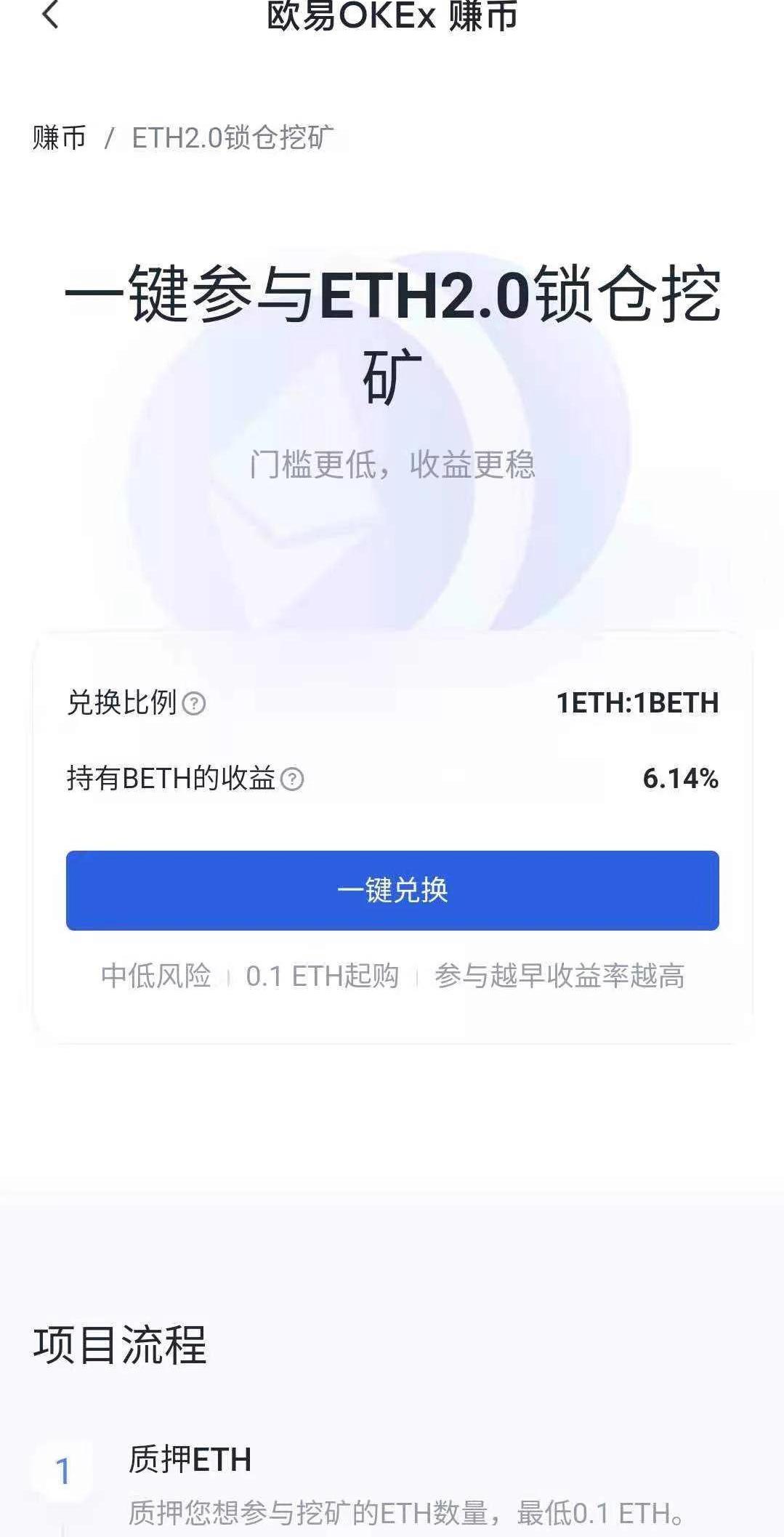The height and width of the screenshot is (1537, 784).
Task: Tap the blue 一键兑换 button
Action: click(x=392, y=890)
